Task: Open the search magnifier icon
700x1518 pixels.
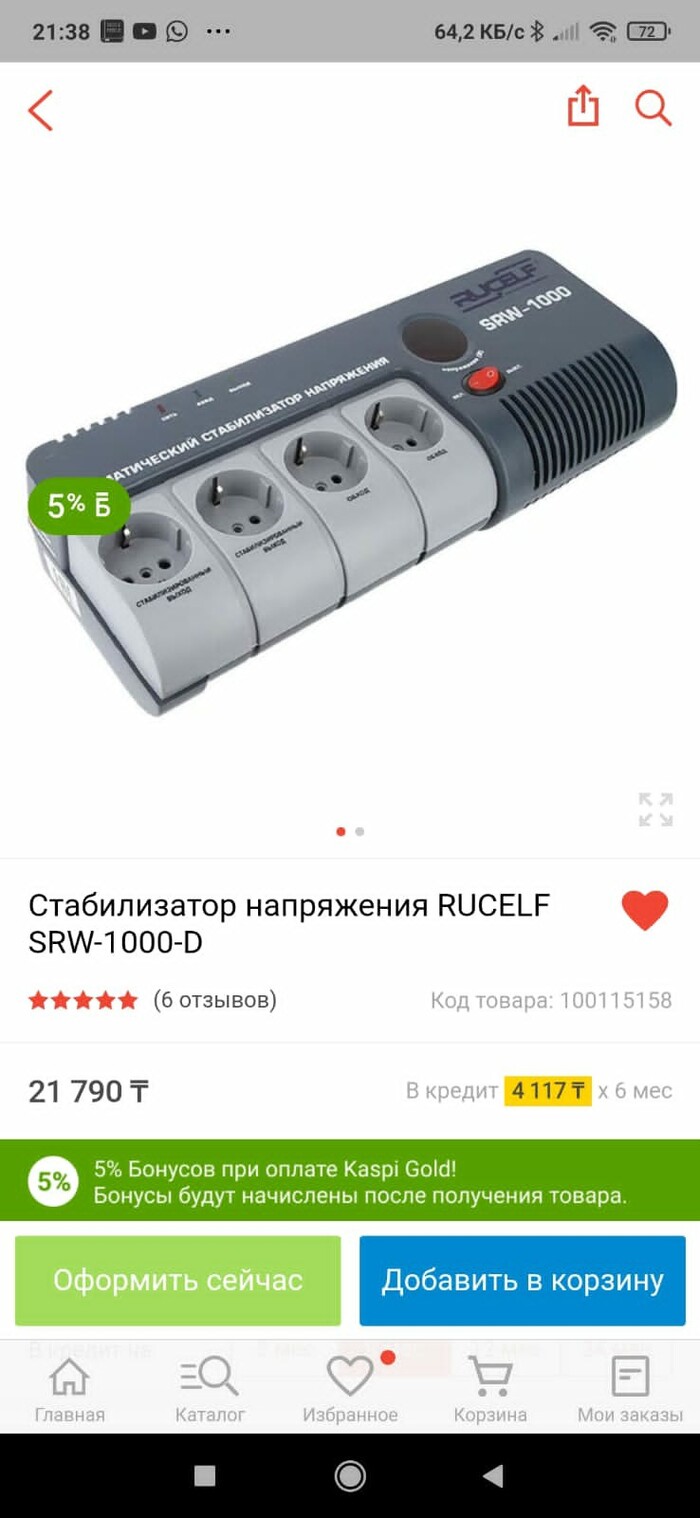Action: pyautogui.click(x=653, y=107)
